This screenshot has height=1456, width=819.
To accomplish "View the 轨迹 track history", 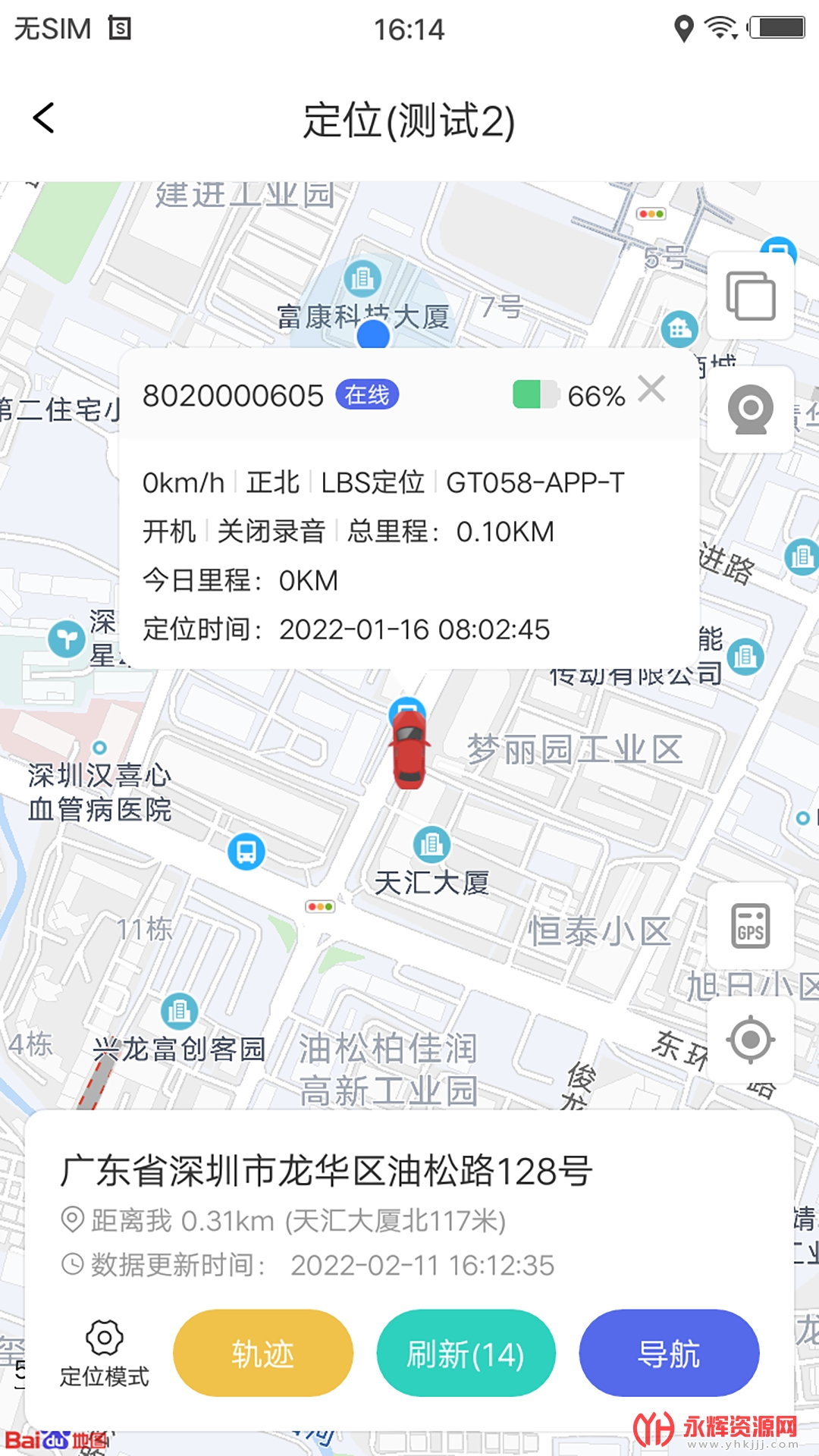I will 262,1353.
